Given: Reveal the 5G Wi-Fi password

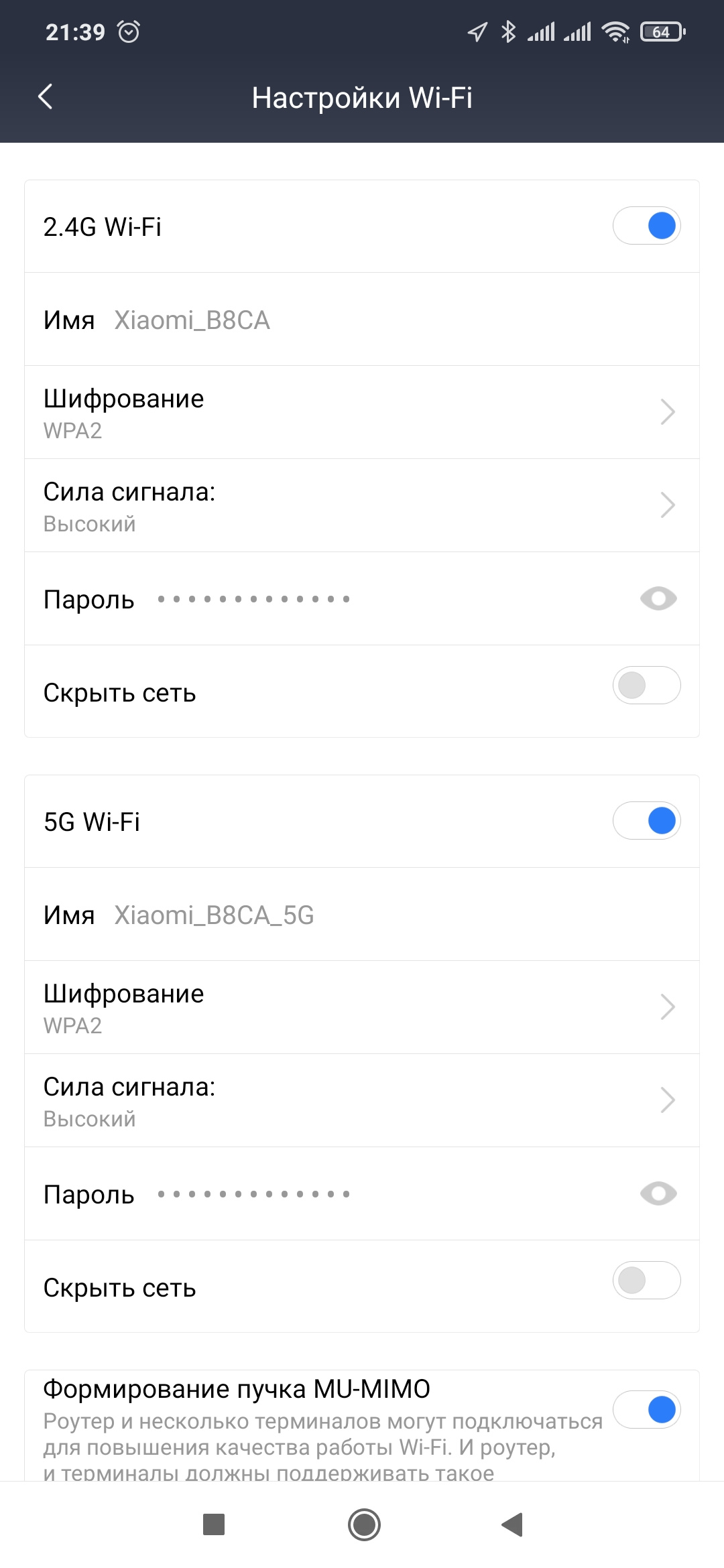Looking at the screenshot, I should [x=658, y=1193].
